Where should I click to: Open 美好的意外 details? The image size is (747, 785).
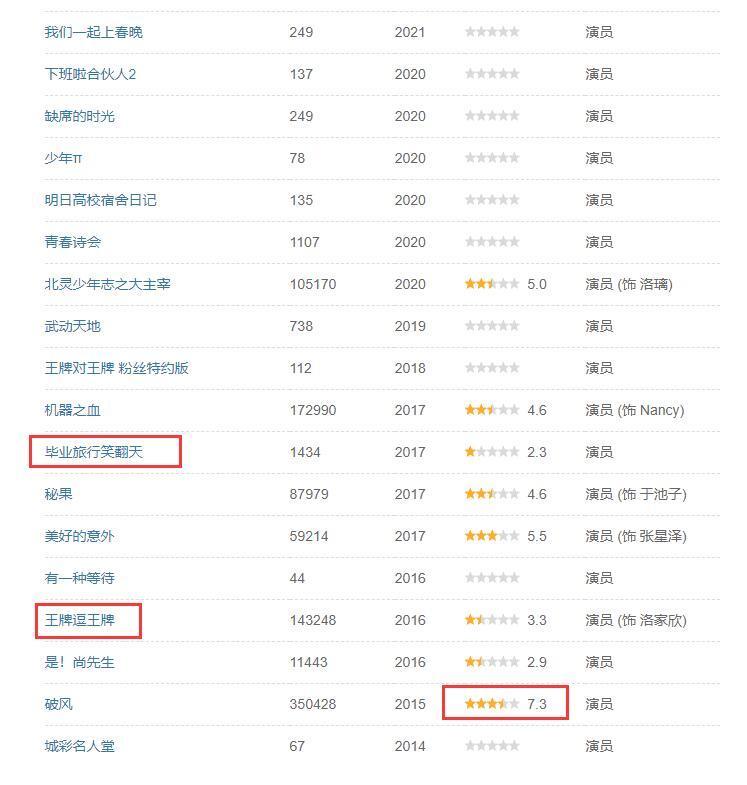pyautogui.click(x=79, y=536)
